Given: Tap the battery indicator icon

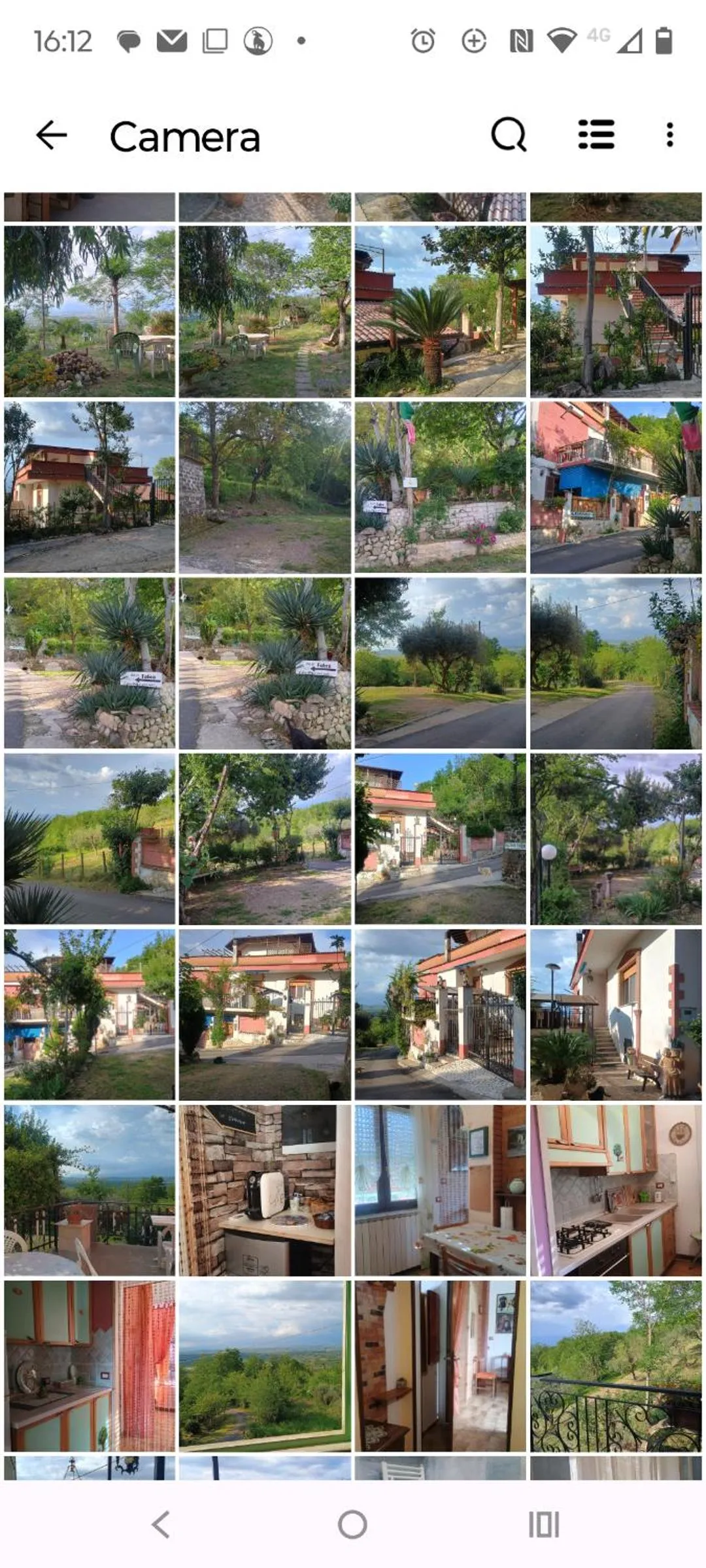Looking at the screenshot, I should click(665, 41).
